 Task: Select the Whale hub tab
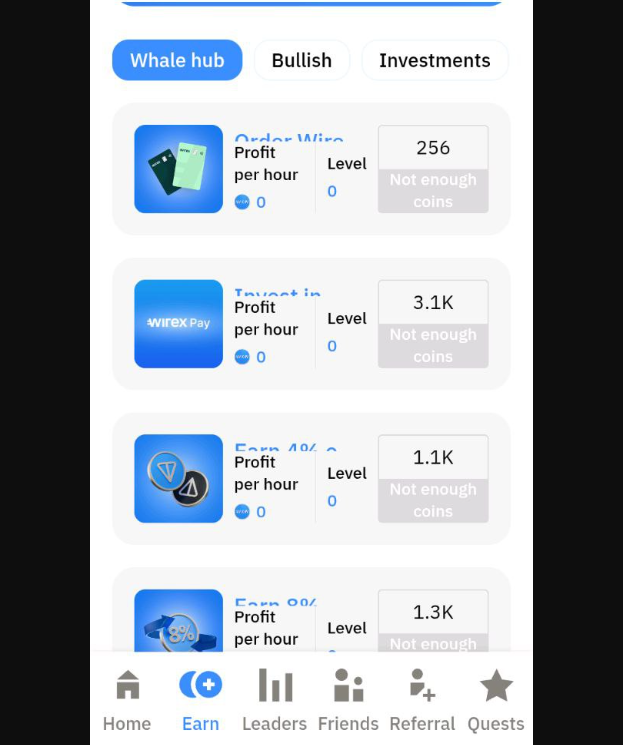pos(177,60)
